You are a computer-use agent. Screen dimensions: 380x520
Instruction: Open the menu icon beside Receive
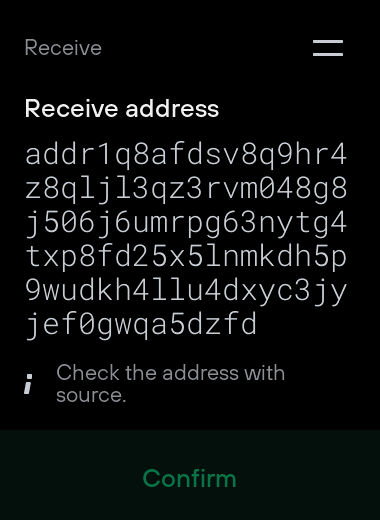tap(328, 48)
